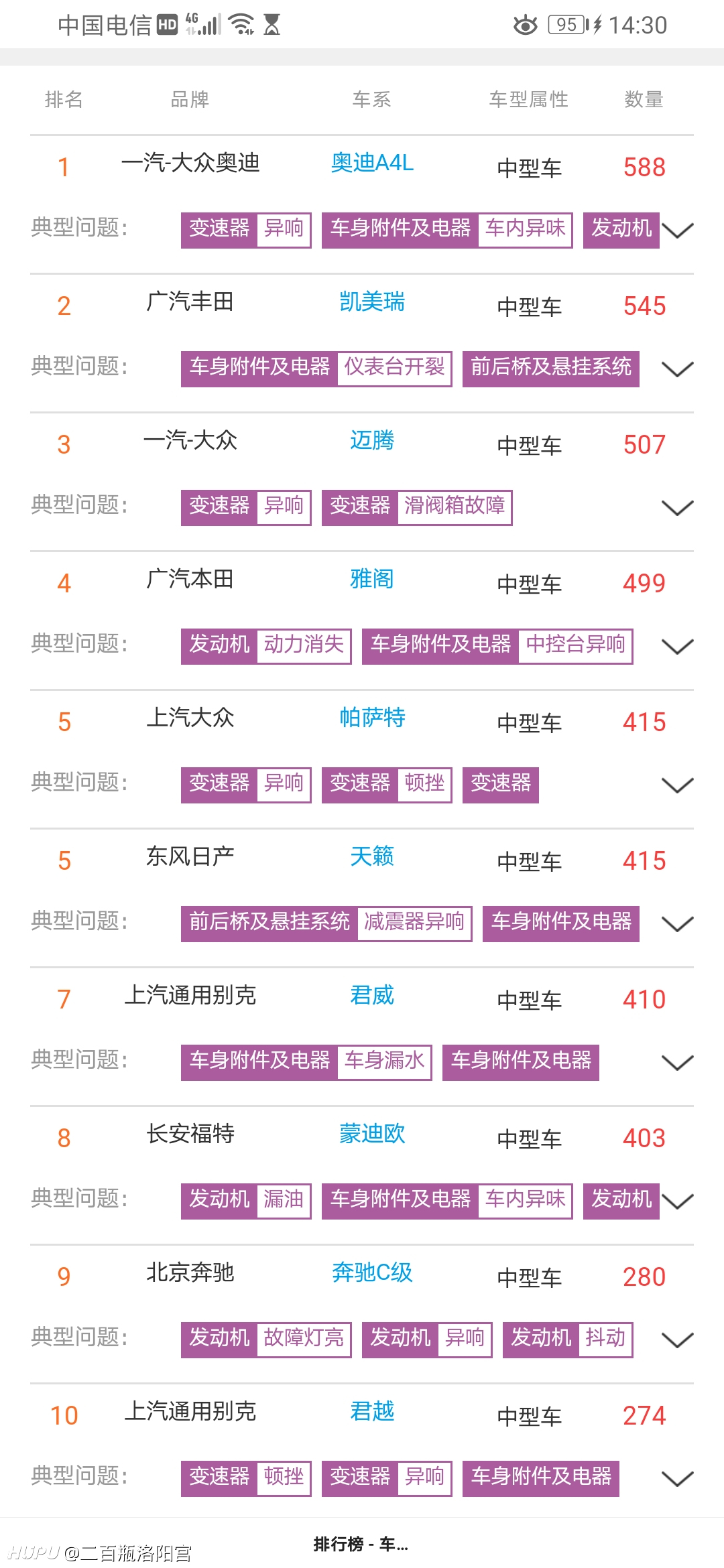Viewport: 724px width, 1568px height.
Task: Expand typical problems for 蒙迪欧
Action: coord(677,1201)
